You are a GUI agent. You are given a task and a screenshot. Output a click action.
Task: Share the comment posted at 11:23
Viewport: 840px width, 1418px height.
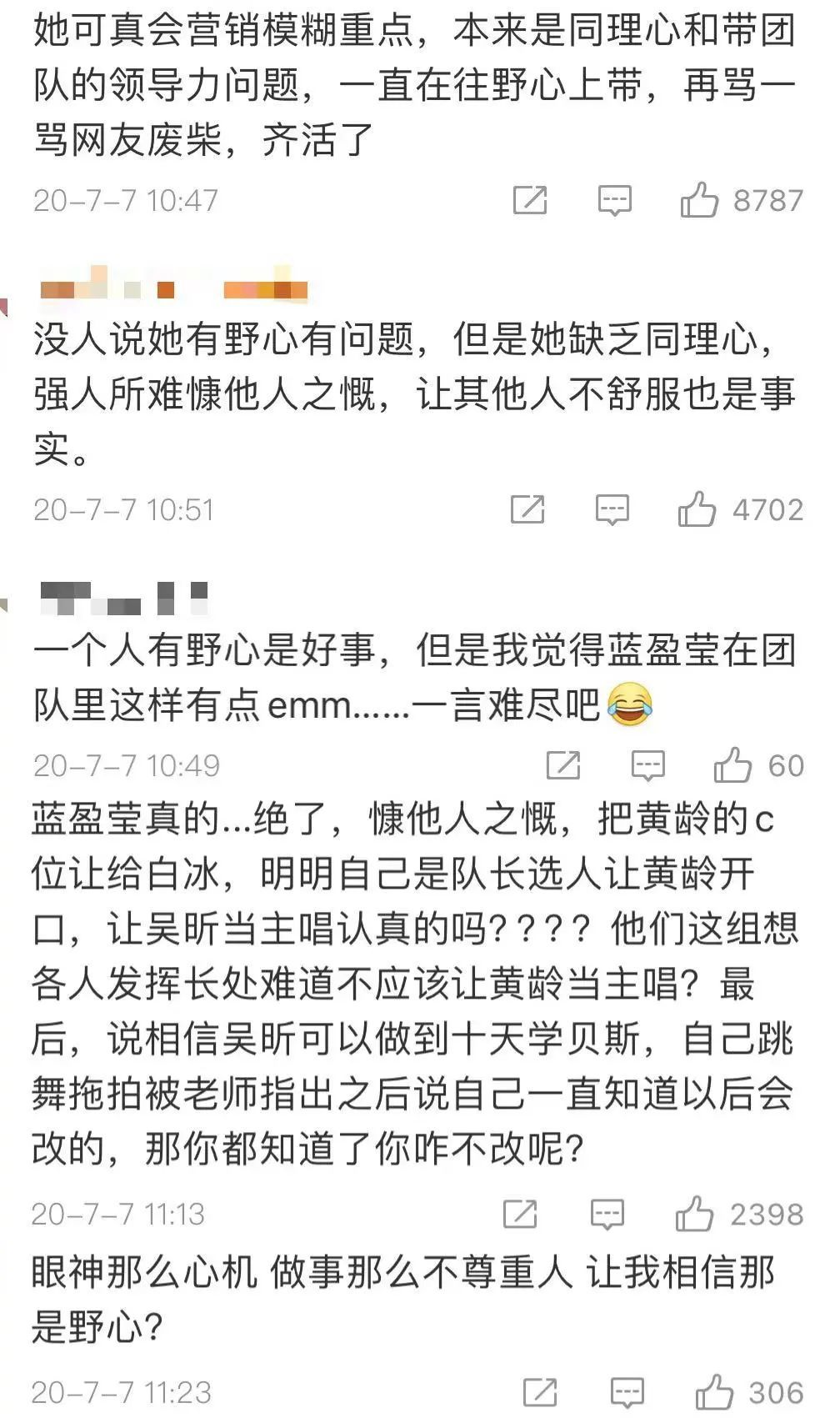click(540, 1392)
